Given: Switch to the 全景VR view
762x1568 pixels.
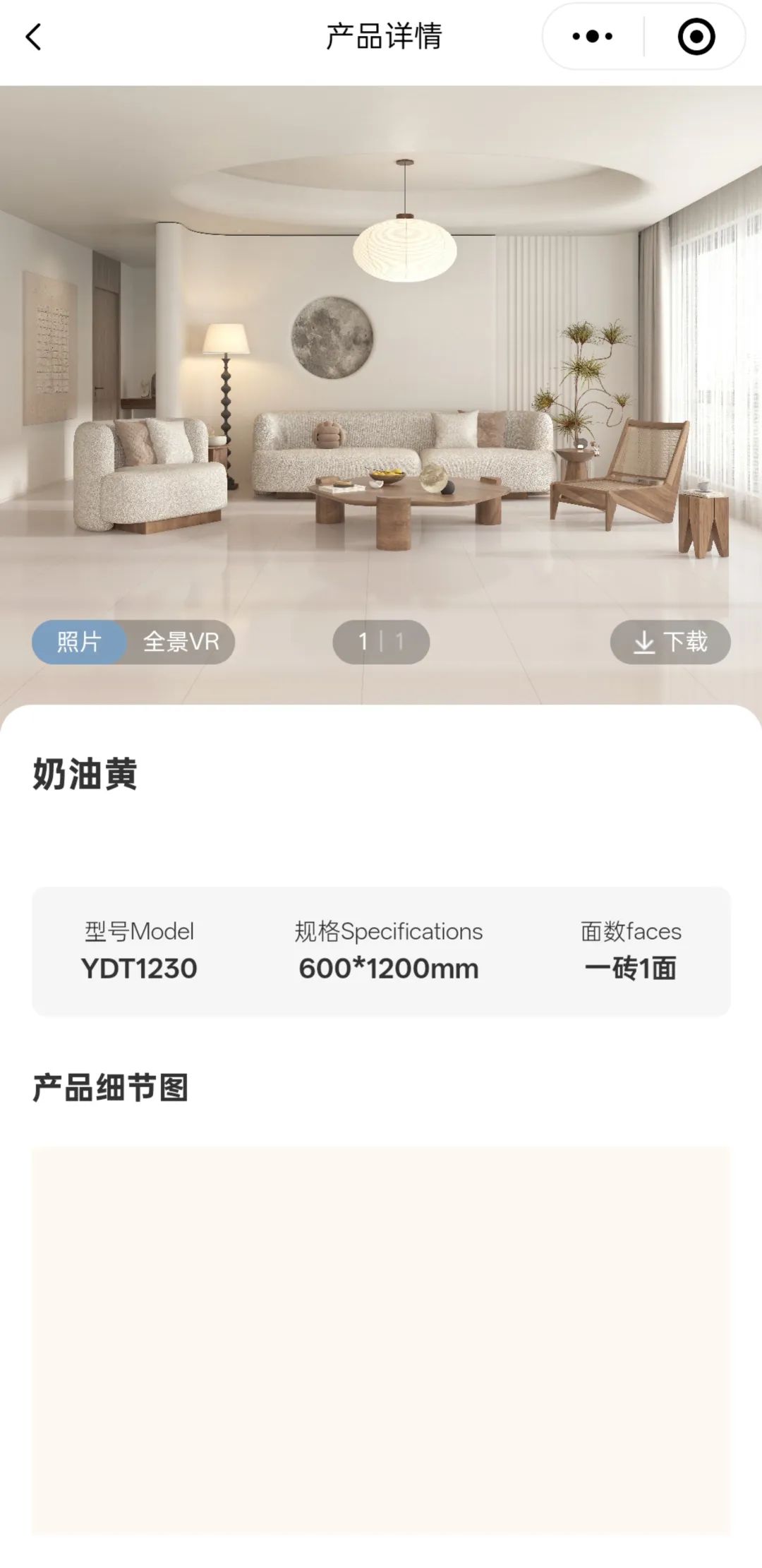Looking at the screenshot, I should [181, 642].
